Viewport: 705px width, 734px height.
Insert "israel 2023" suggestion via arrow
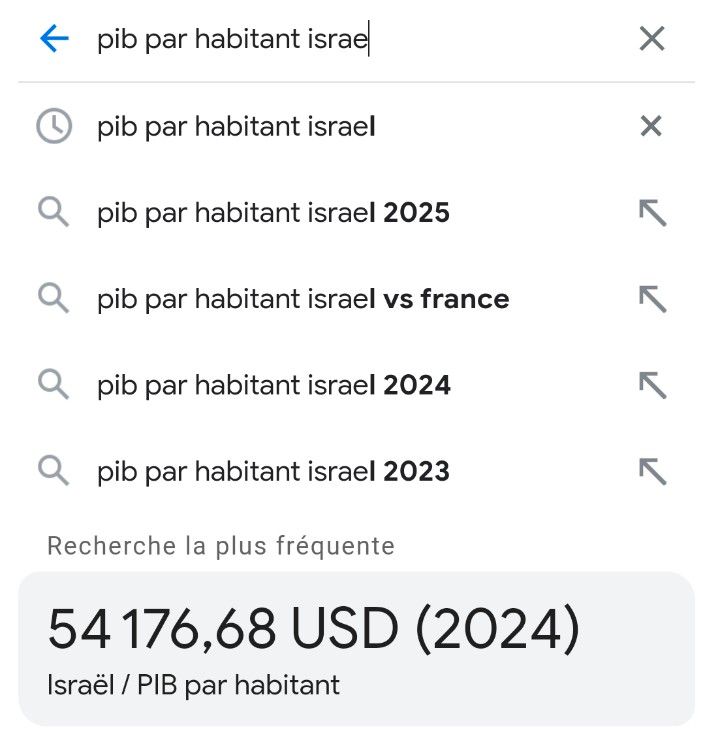(x=652, y=471)
